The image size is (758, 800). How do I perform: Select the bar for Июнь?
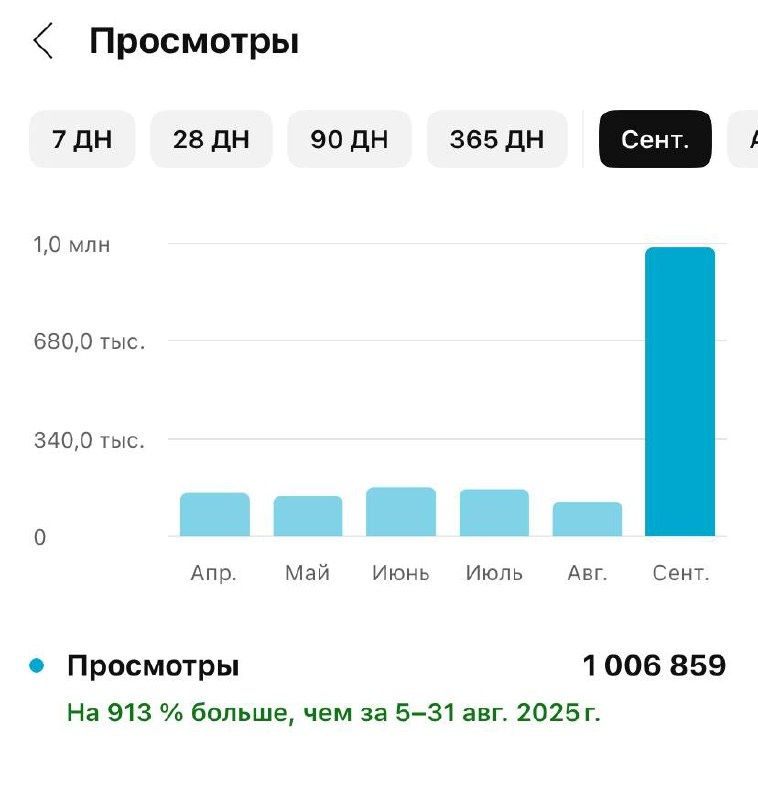point(399,512)
